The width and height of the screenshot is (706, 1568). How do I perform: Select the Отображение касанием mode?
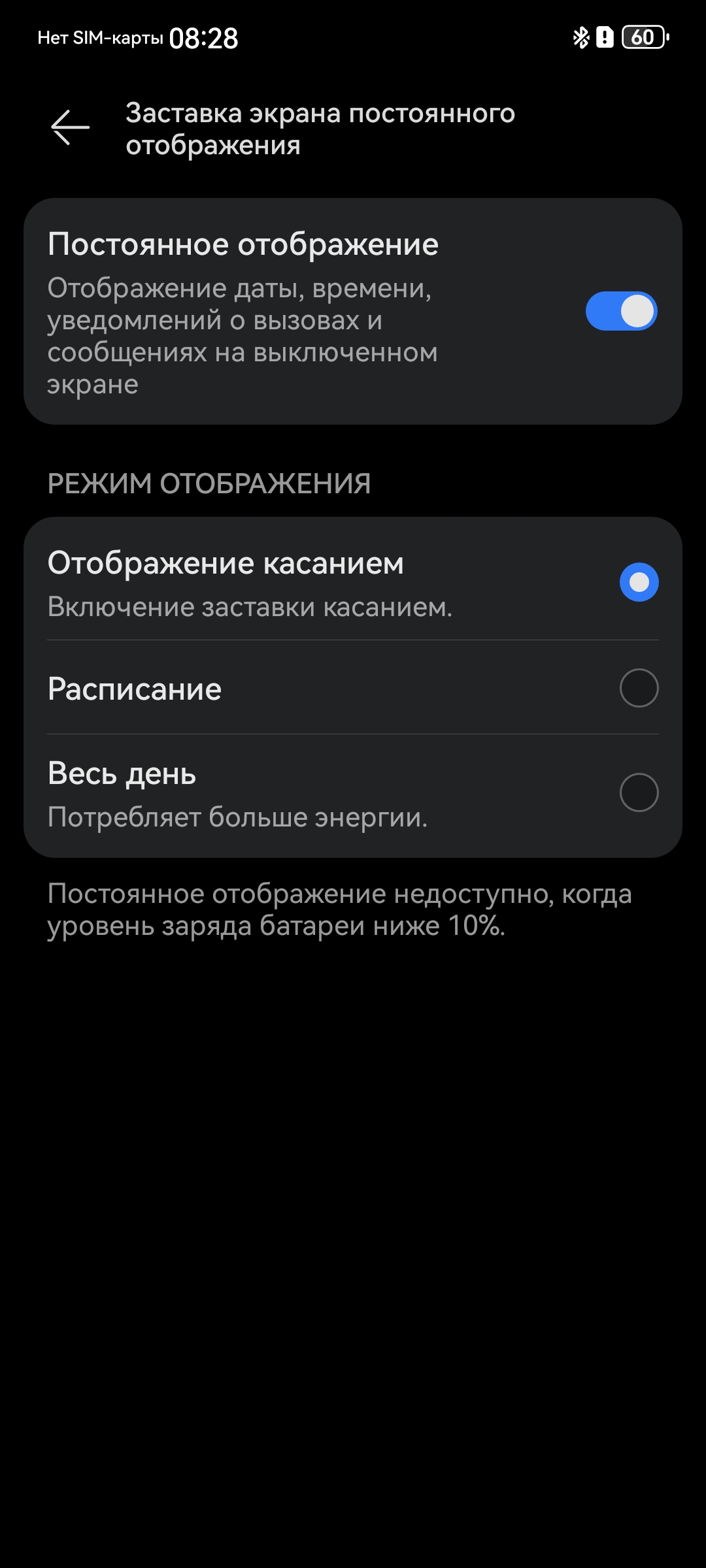coord(638,582)
